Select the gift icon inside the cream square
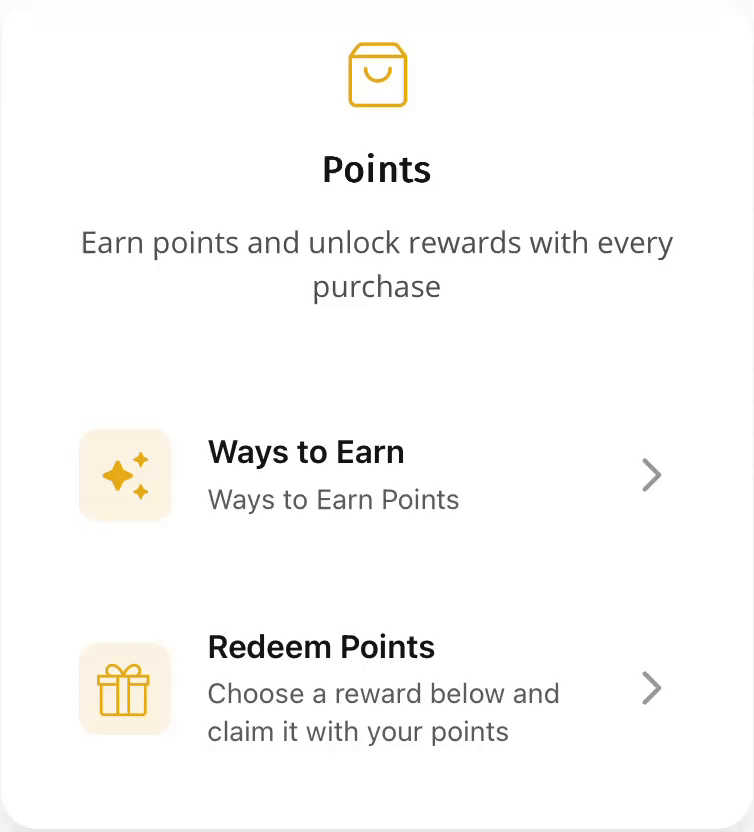This screenshot has width=754, height=832. coord(124,689)
